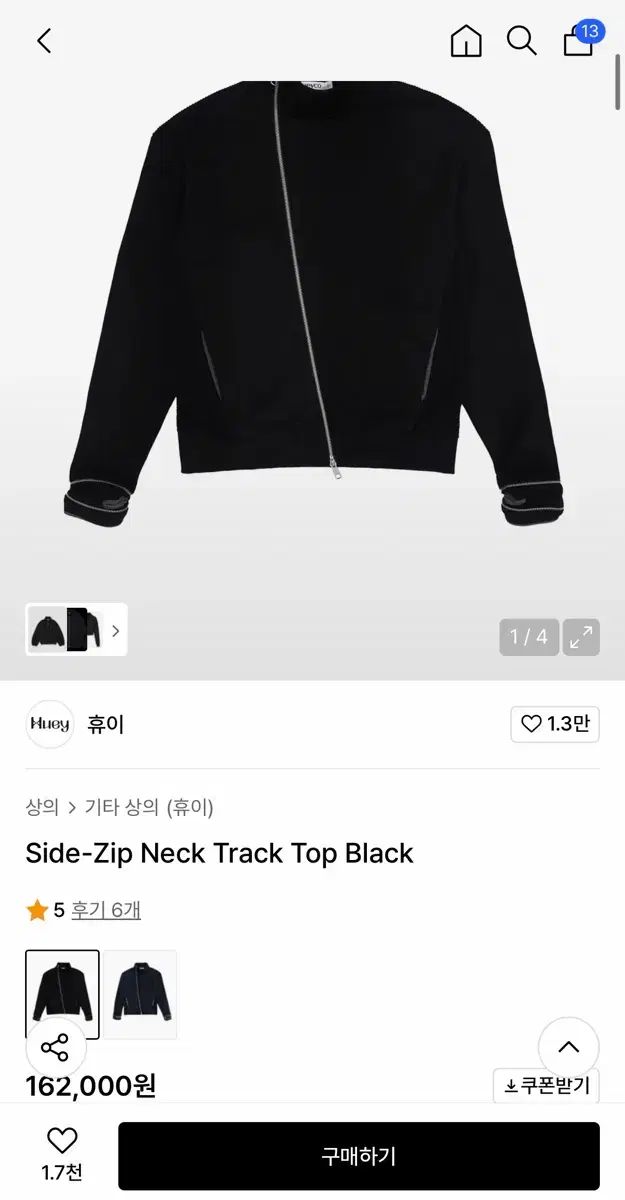Add product to wishlist with the heart

(62, 1142)
